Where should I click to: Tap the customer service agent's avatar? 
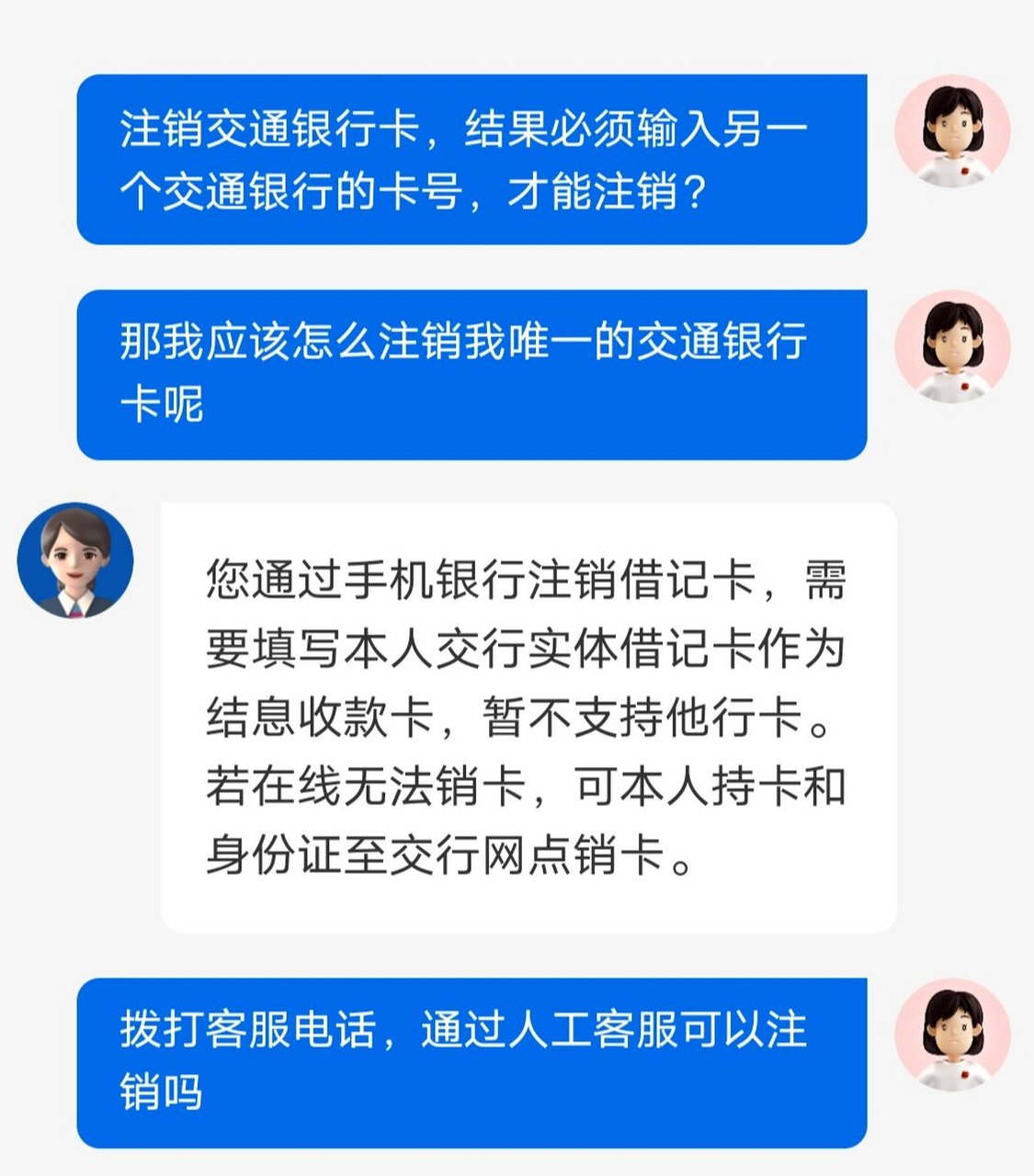point(75,560)
